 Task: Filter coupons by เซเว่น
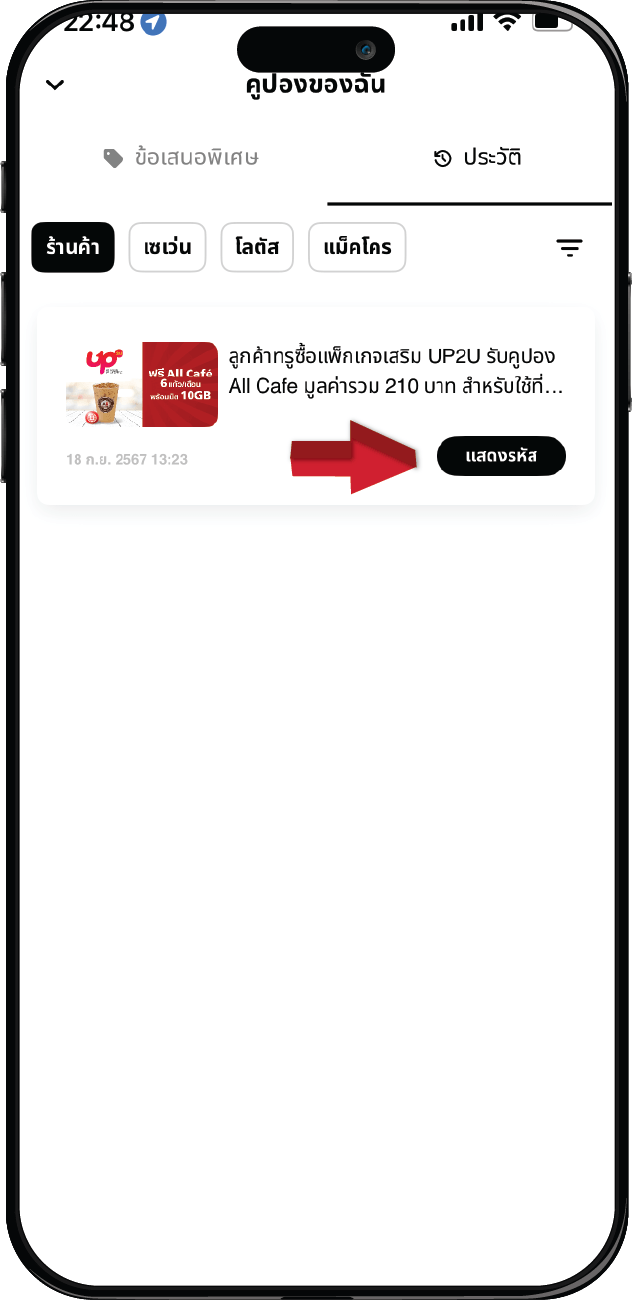pyautogui.click(x=167, y=247)
